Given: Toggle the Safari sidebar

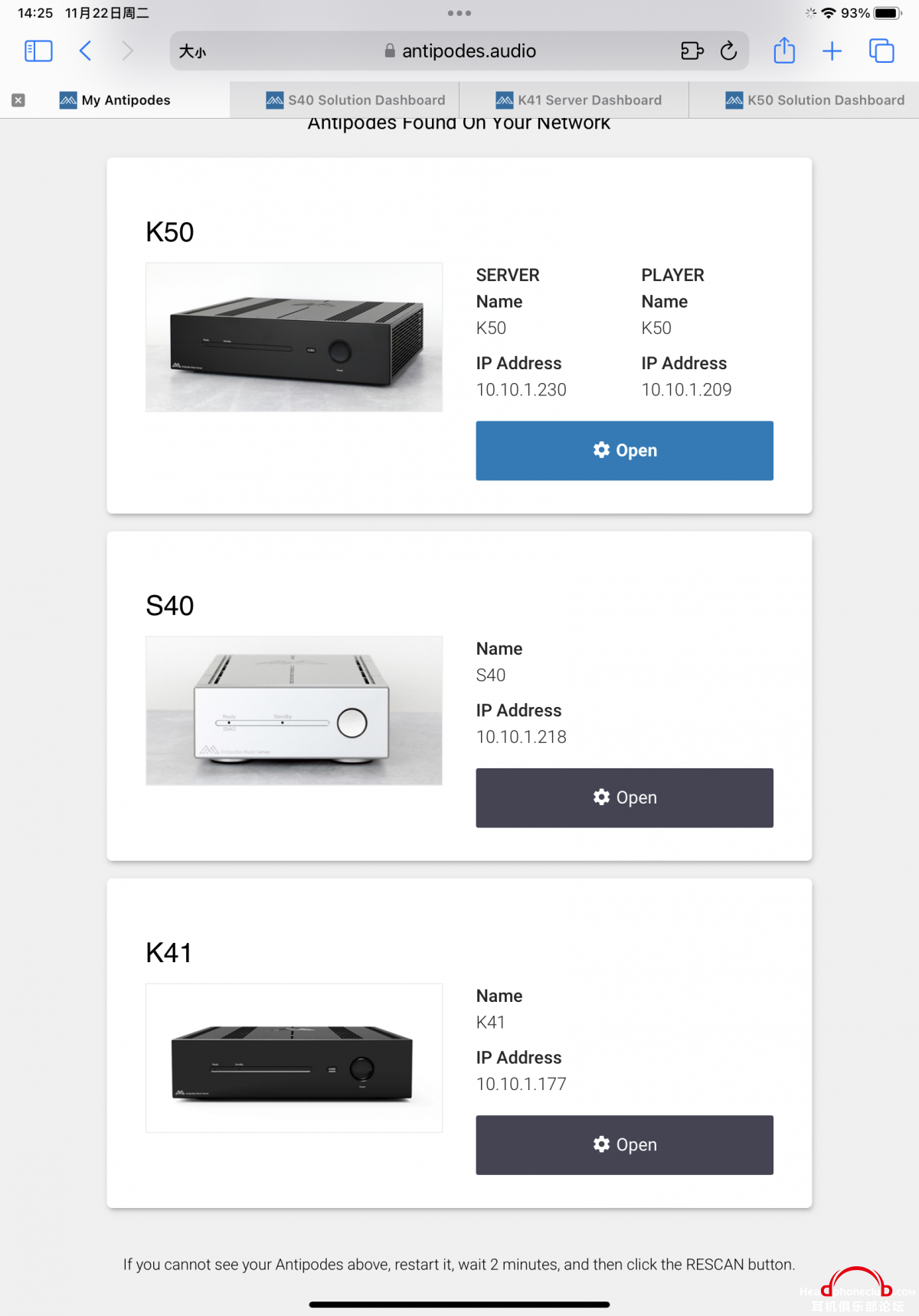Looking at the screenshot, I should pos(38,51).
